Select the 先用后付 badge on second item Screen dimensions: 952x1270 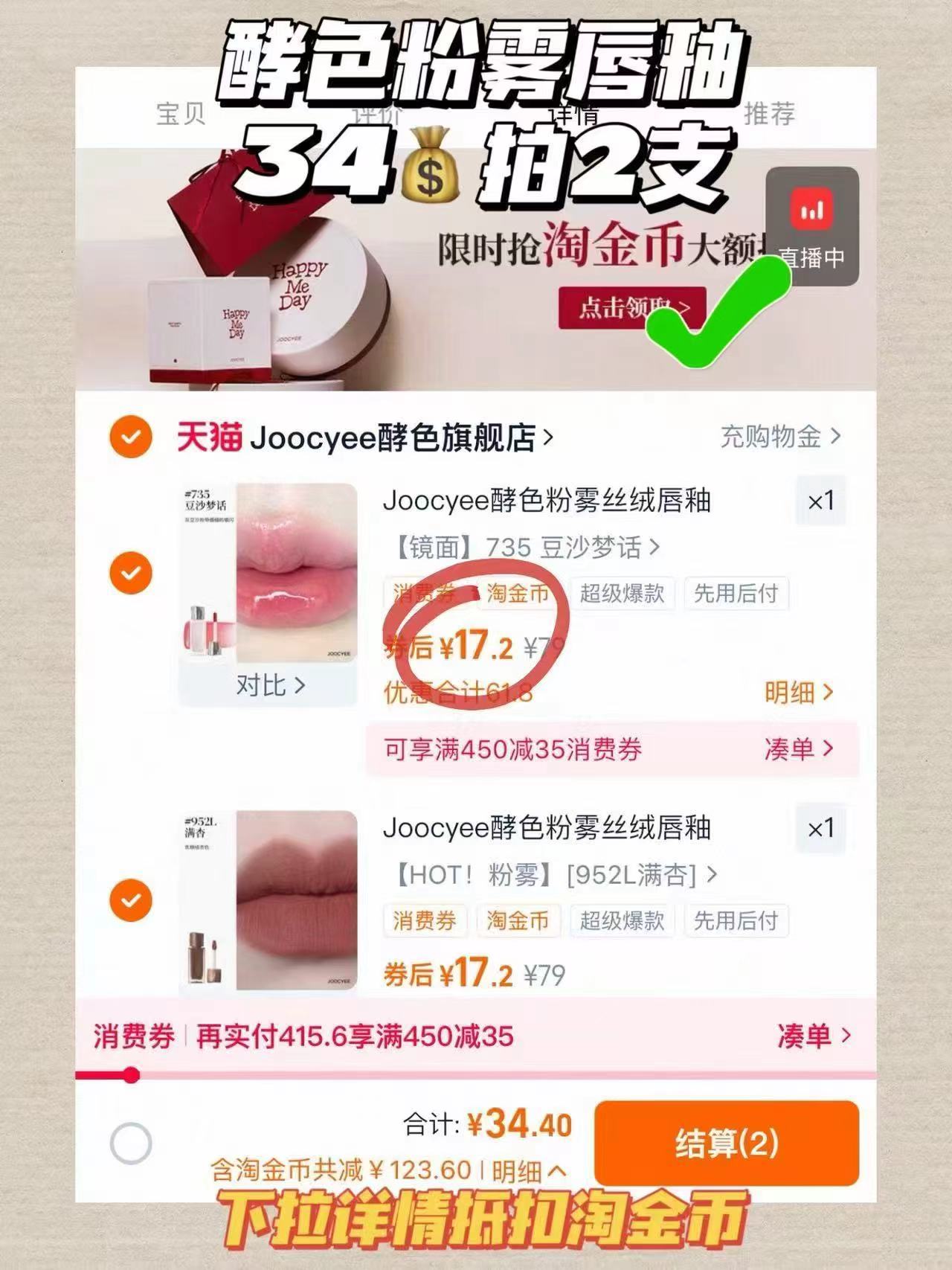(737, 921)
